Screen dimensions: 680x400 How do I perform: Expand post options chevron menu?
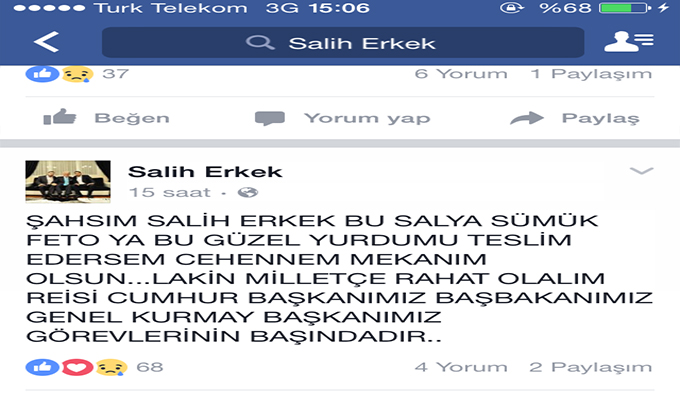click(x=641, y=172)
